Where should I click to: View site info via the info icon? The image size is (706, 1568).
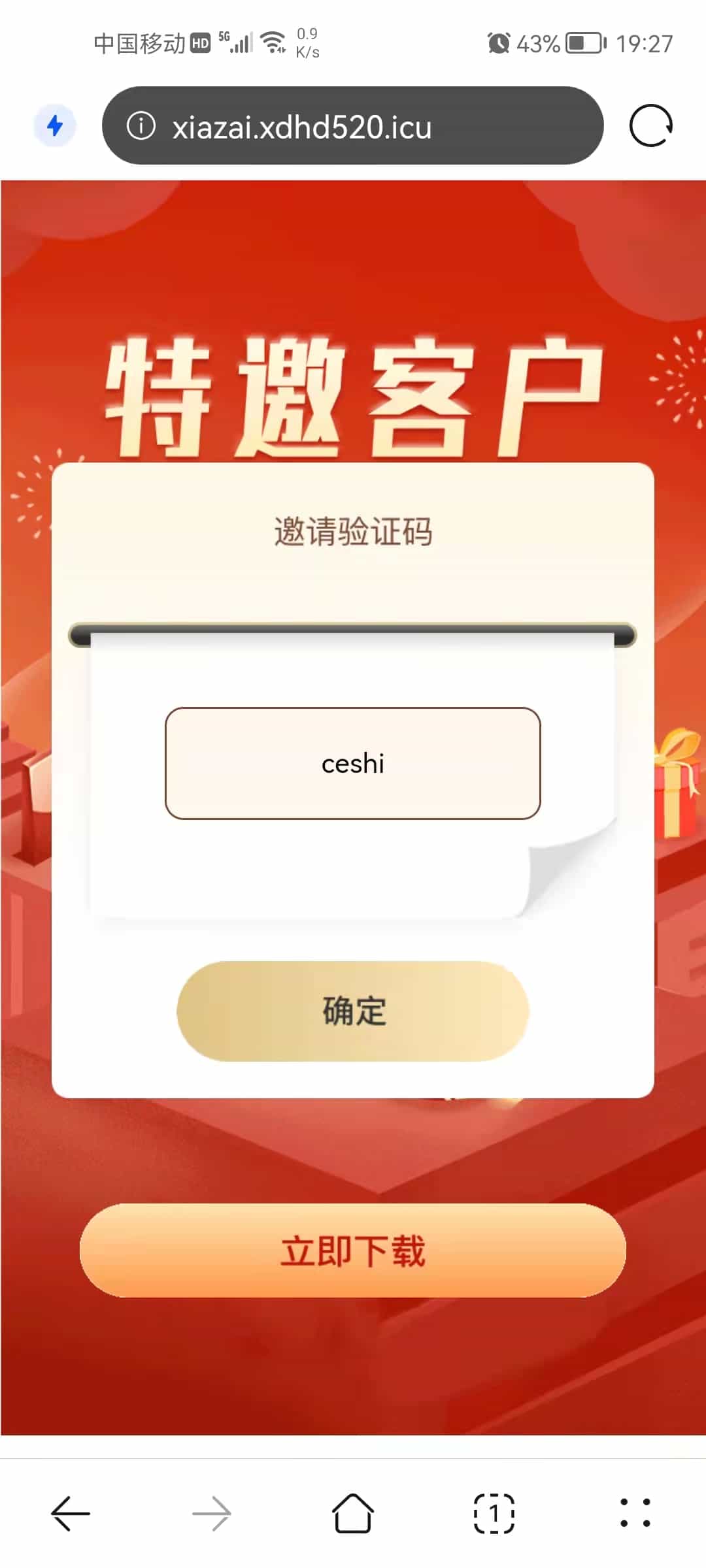141,125
